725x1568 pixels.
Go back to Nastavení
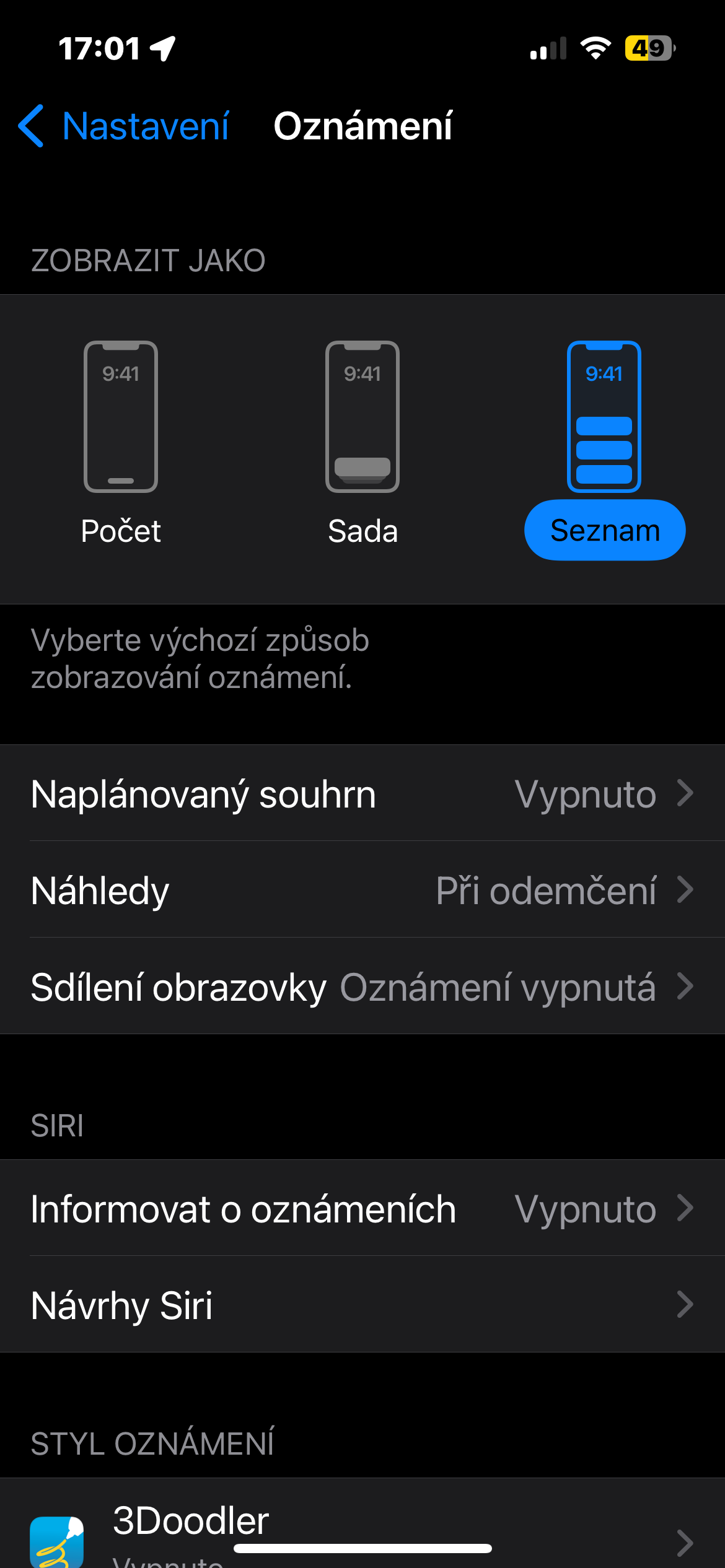pos(124,126)
